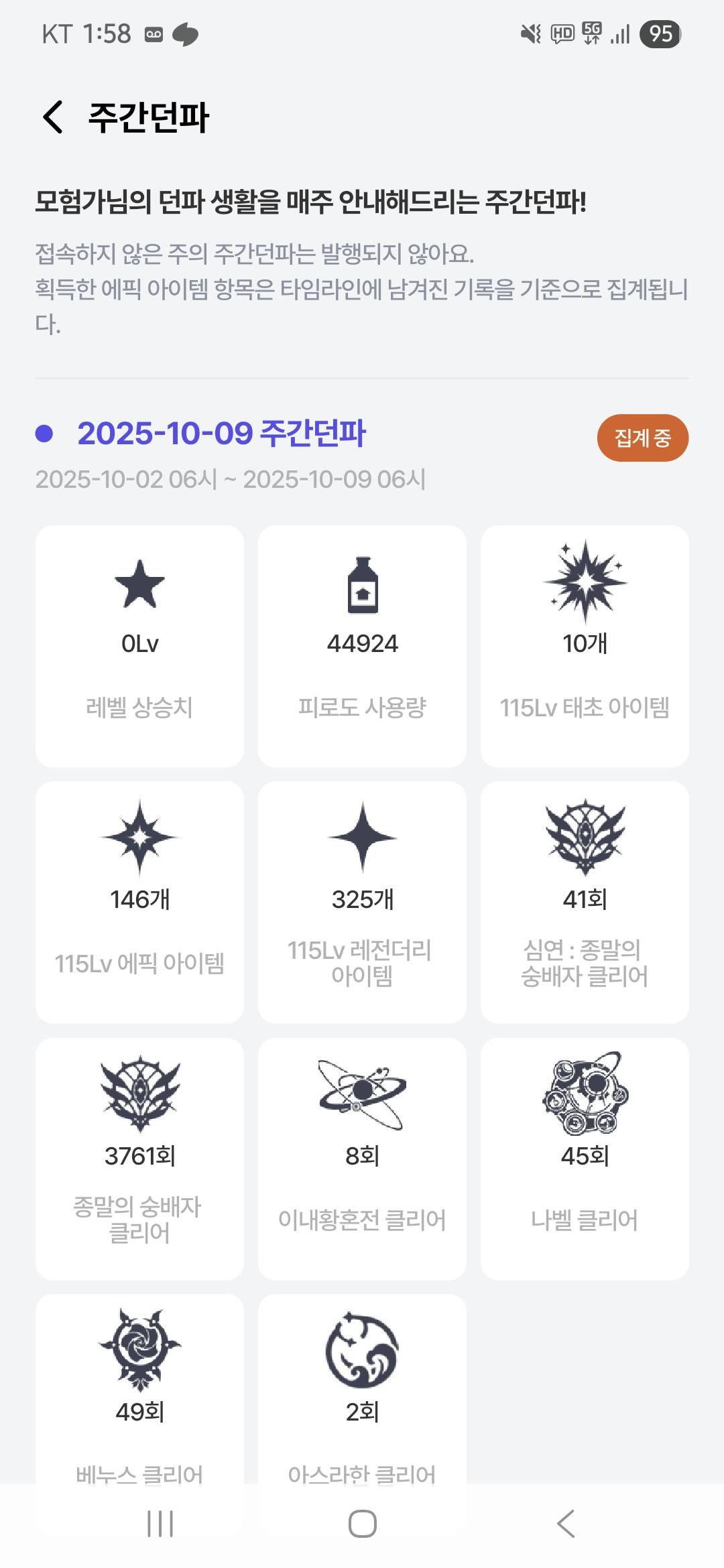Go back from the 주간던파 page
724x1568 pixels.
[x=53, y=117]
